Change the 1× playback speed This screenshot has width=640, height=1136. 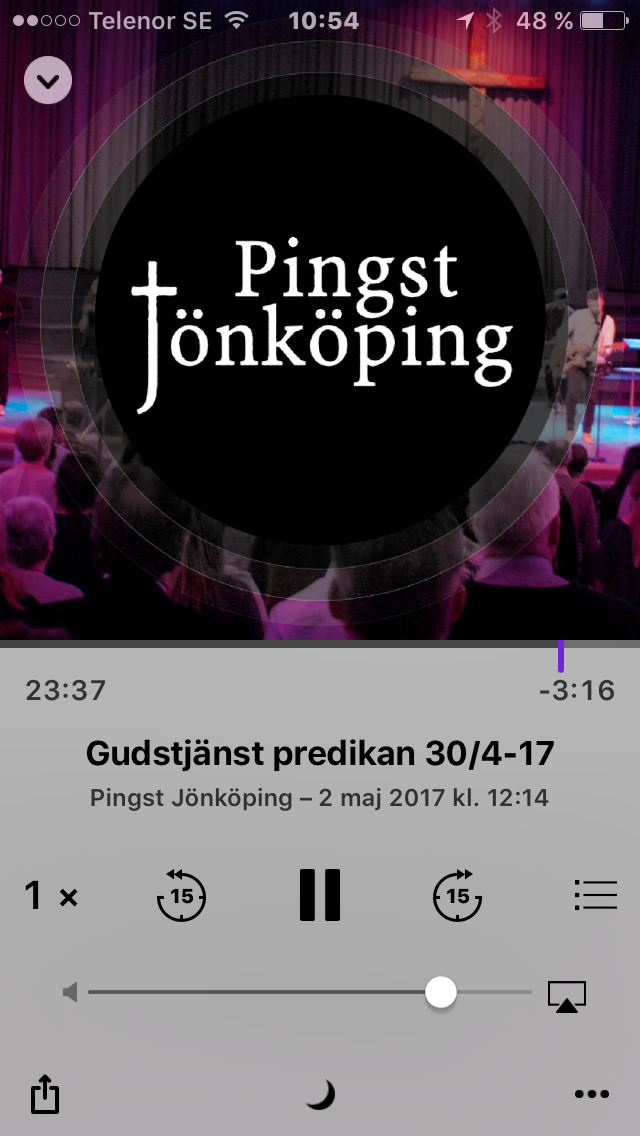(x=51, y=896)
